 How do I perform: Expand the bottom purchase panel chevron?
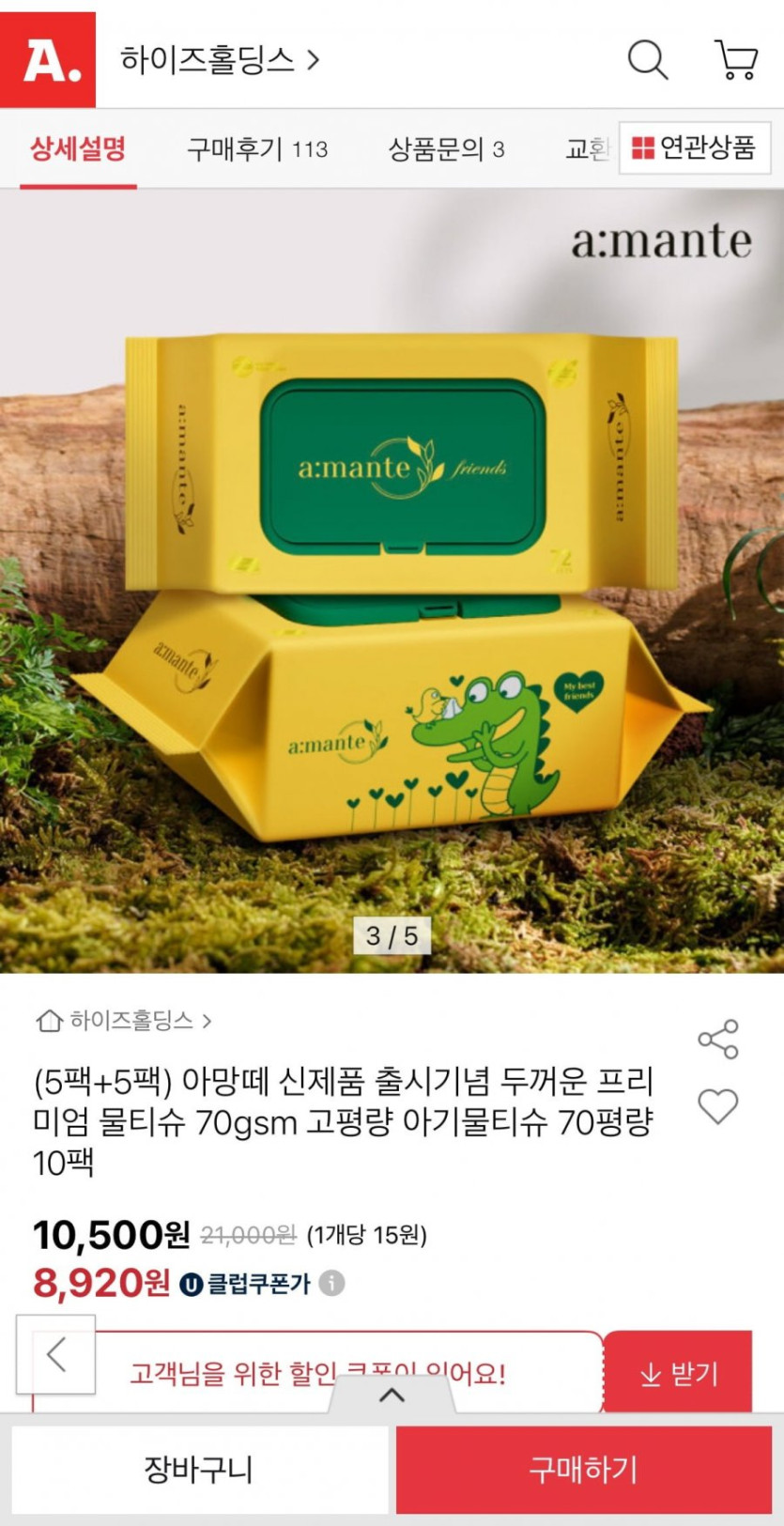tap(392, 1395)
